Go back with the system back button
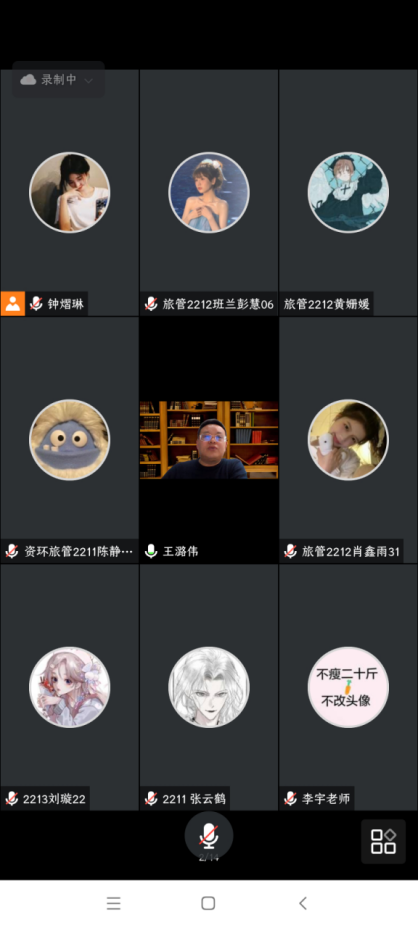 303,903
